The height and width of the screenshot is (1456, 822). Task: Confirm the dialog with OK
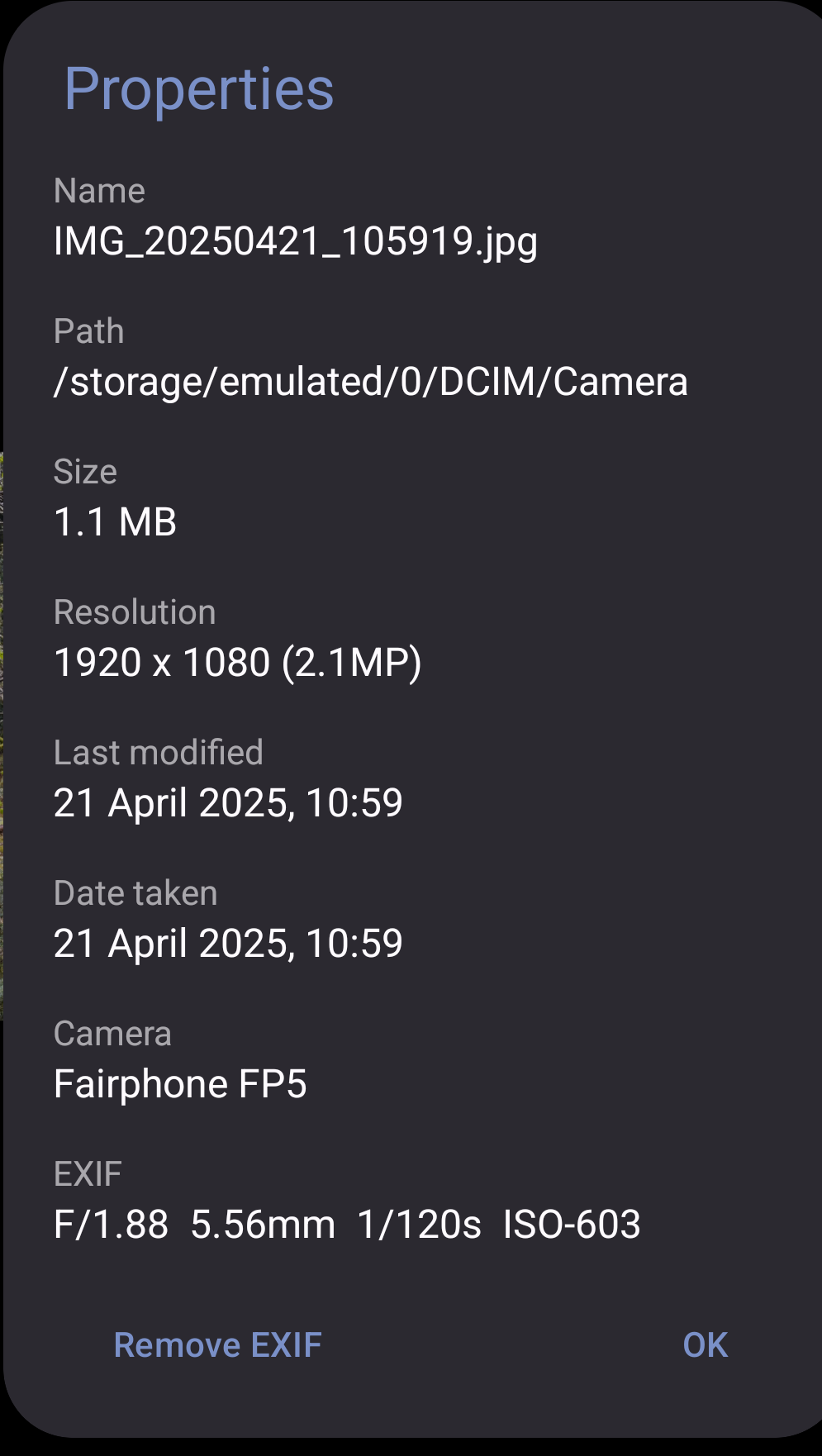pyautogui.click(x=706, y=1345)
